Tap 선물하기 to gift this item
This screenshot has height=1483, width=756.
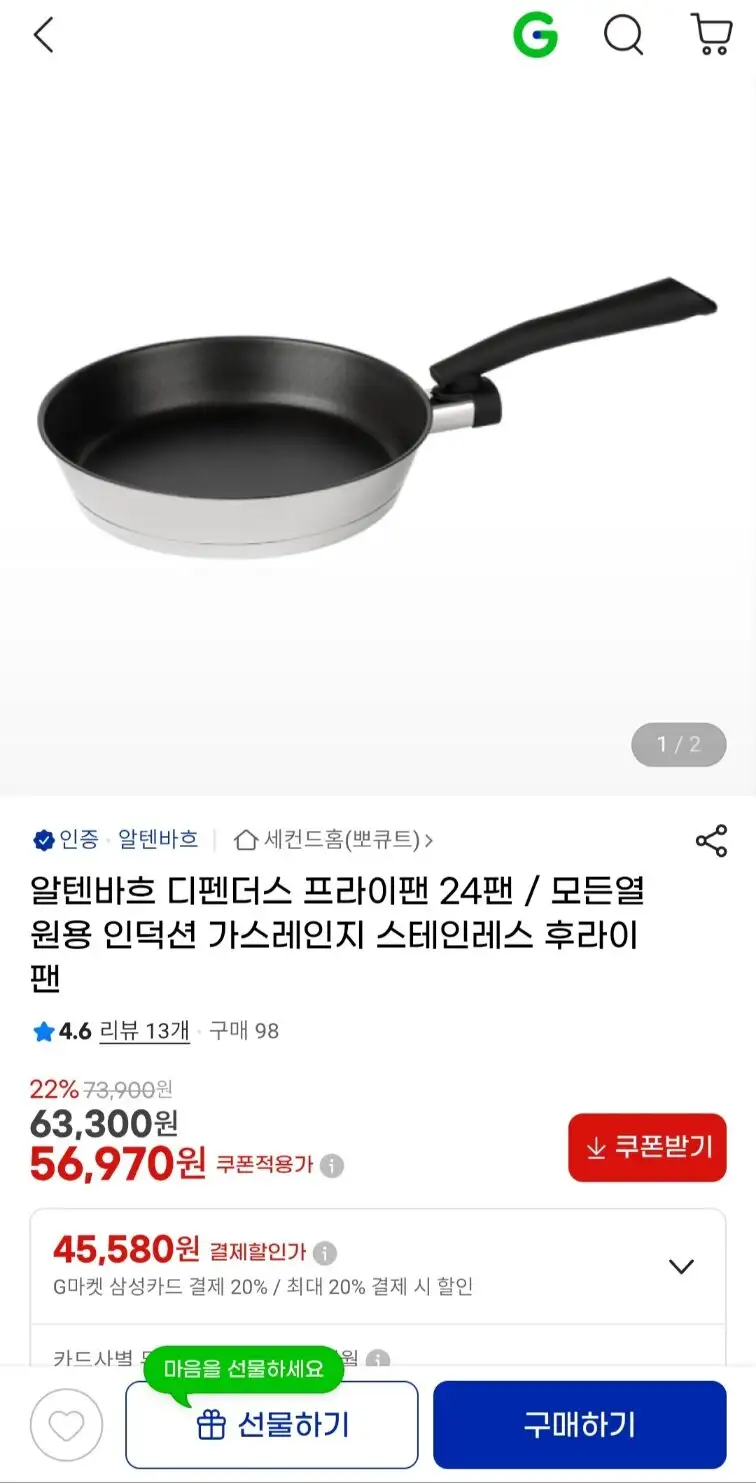coord(271,1425)
